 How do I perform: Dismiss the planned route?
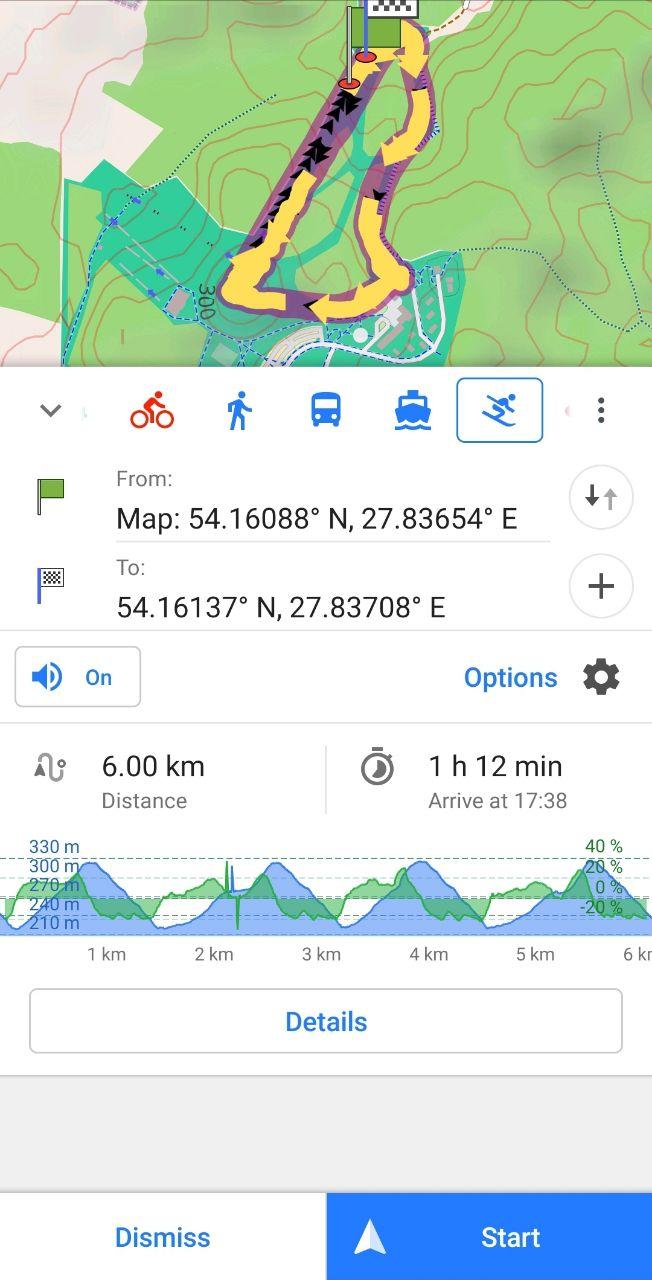click(163, 1237)
